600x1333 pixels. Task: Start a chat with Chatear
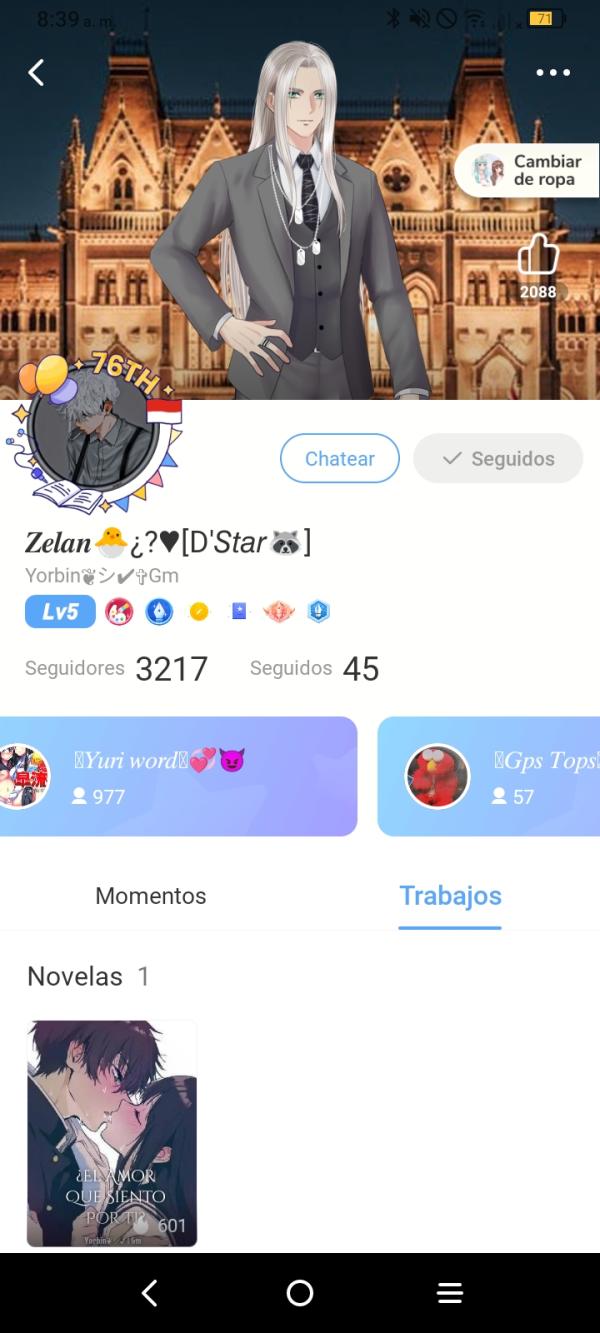(340, 458)
